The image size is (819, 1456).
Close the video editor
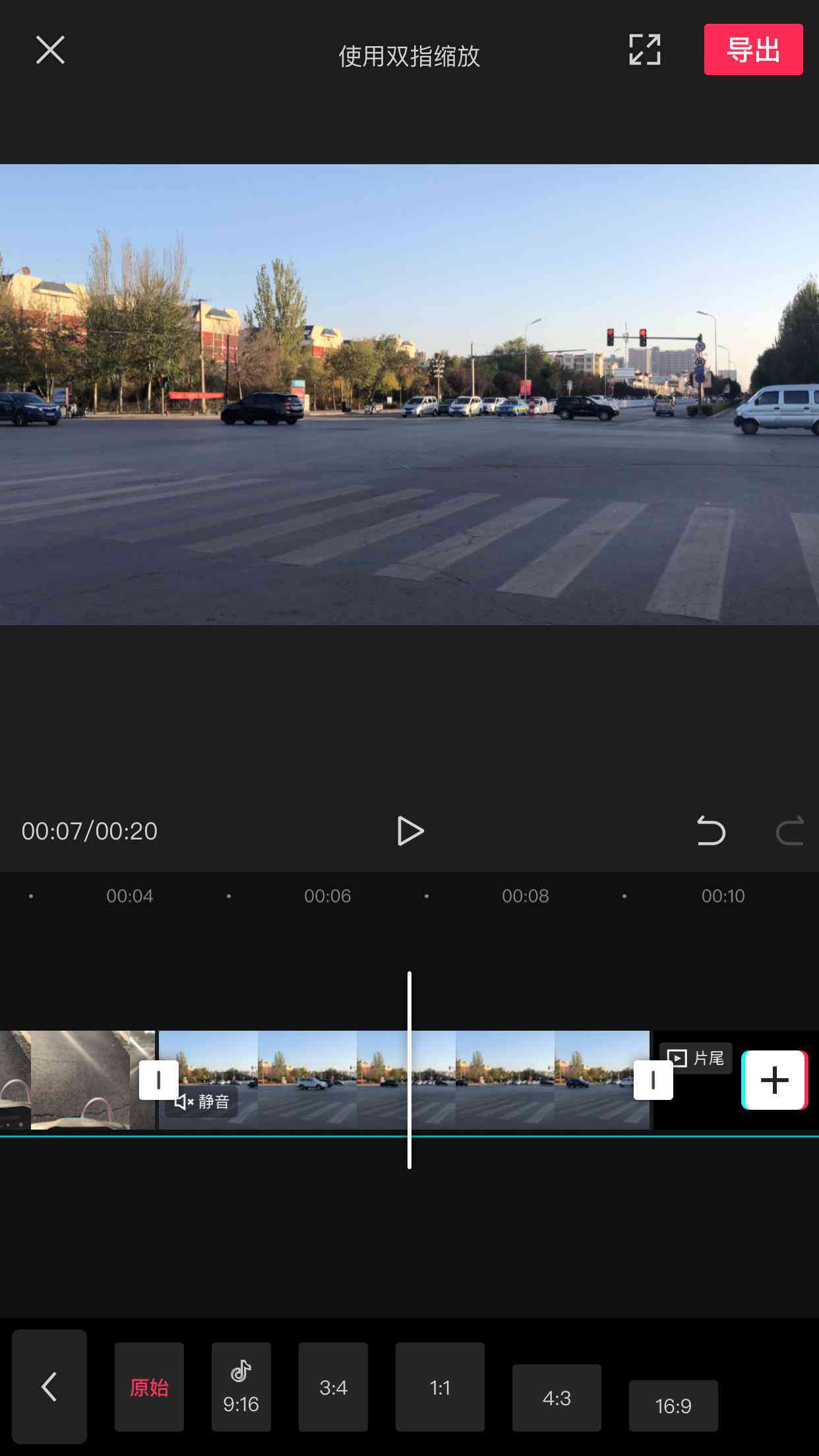pos(50,50)
